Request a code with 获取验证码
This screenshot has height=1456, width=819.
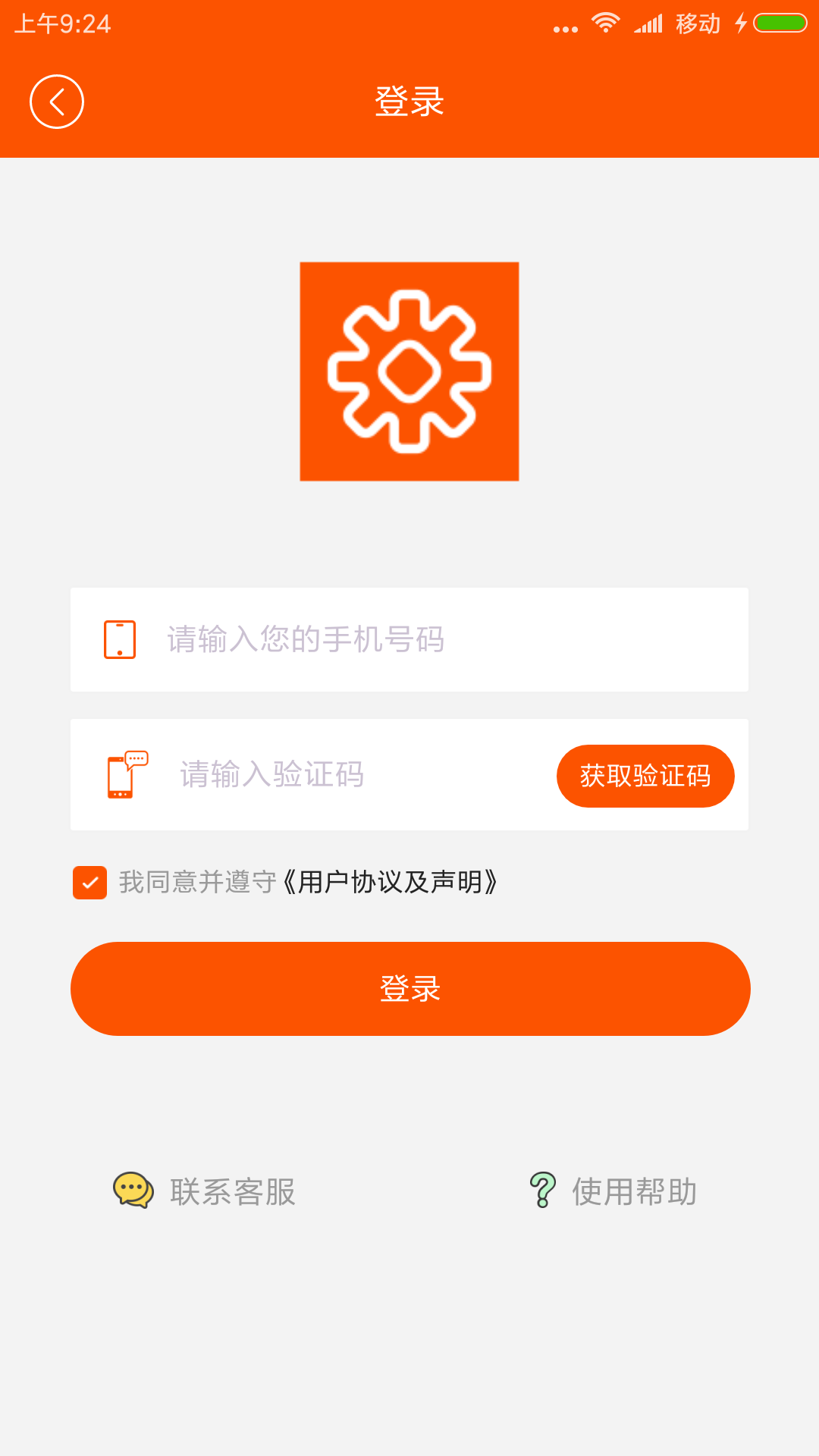pos(645,776)
